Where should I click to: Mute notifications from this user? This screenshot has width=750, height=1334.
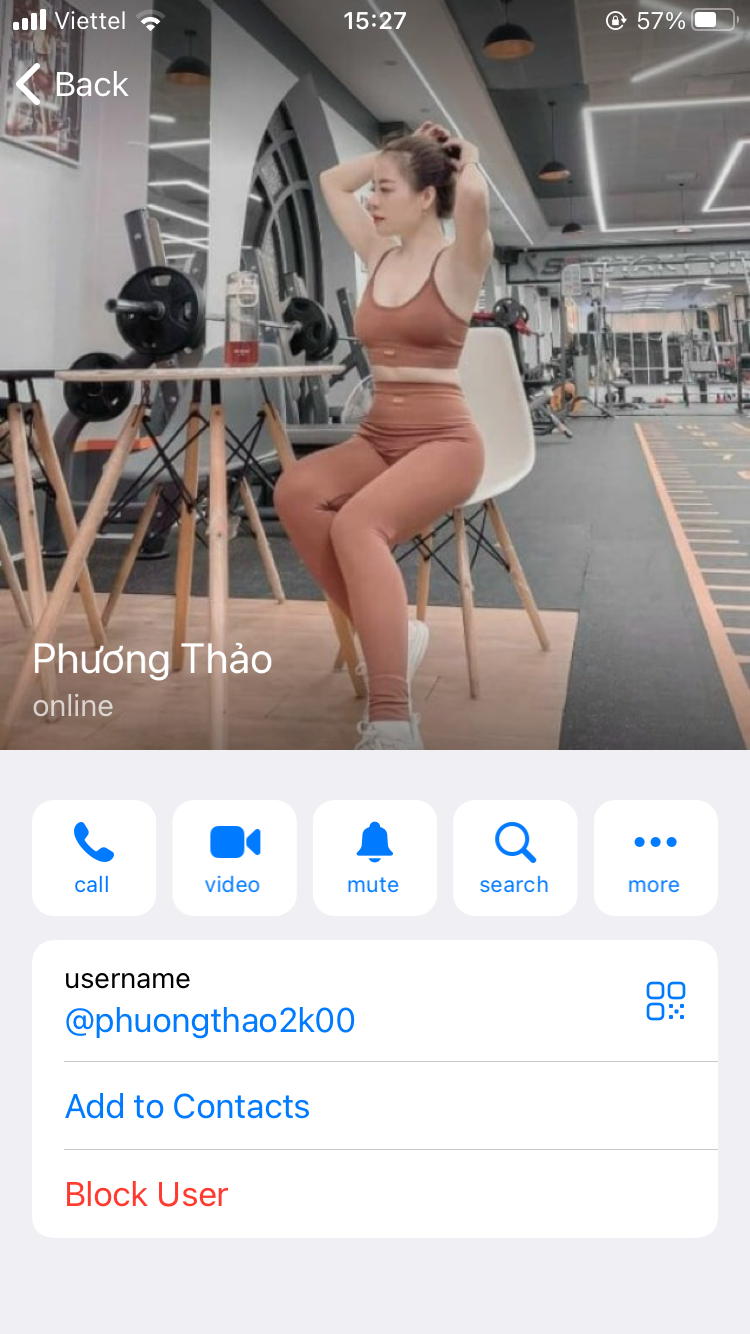(x=374, y=857)
